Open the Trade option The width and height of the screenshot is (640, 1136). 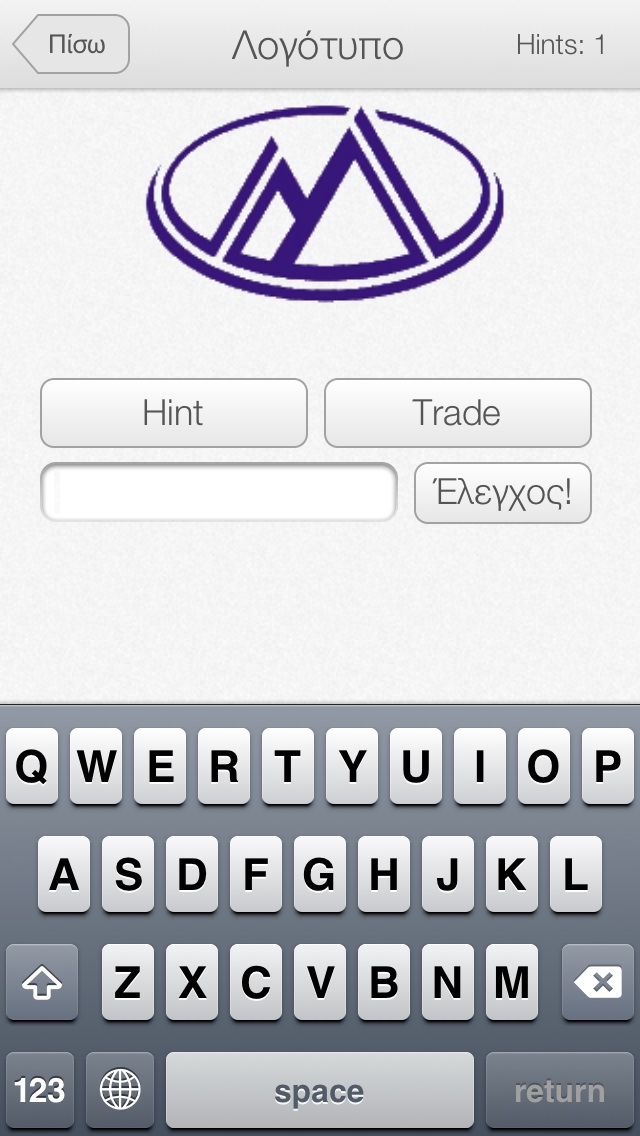[x=457, y=413]
